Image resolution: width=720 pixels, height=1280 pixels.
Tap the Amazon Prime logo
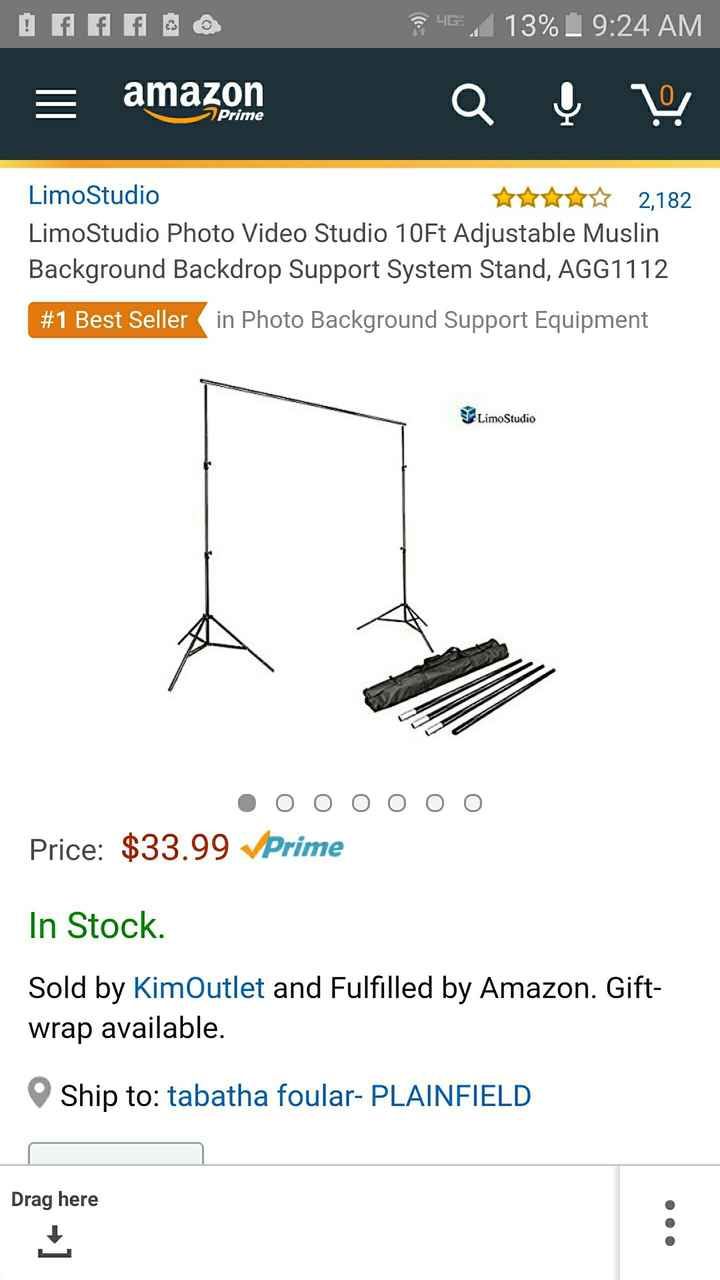[x=193, y=100]
